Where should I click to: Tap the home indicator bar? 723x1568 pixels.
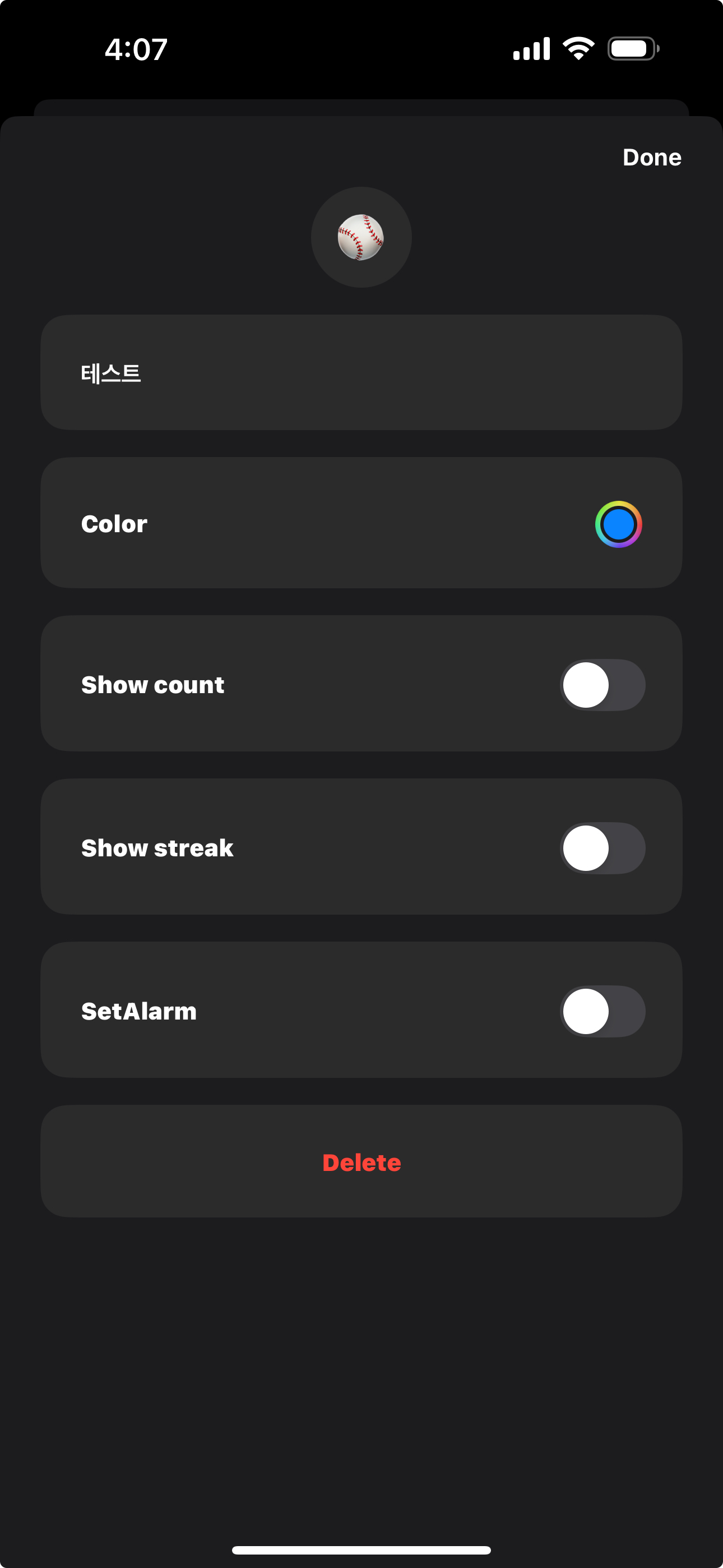click(x=361, y=1548)
